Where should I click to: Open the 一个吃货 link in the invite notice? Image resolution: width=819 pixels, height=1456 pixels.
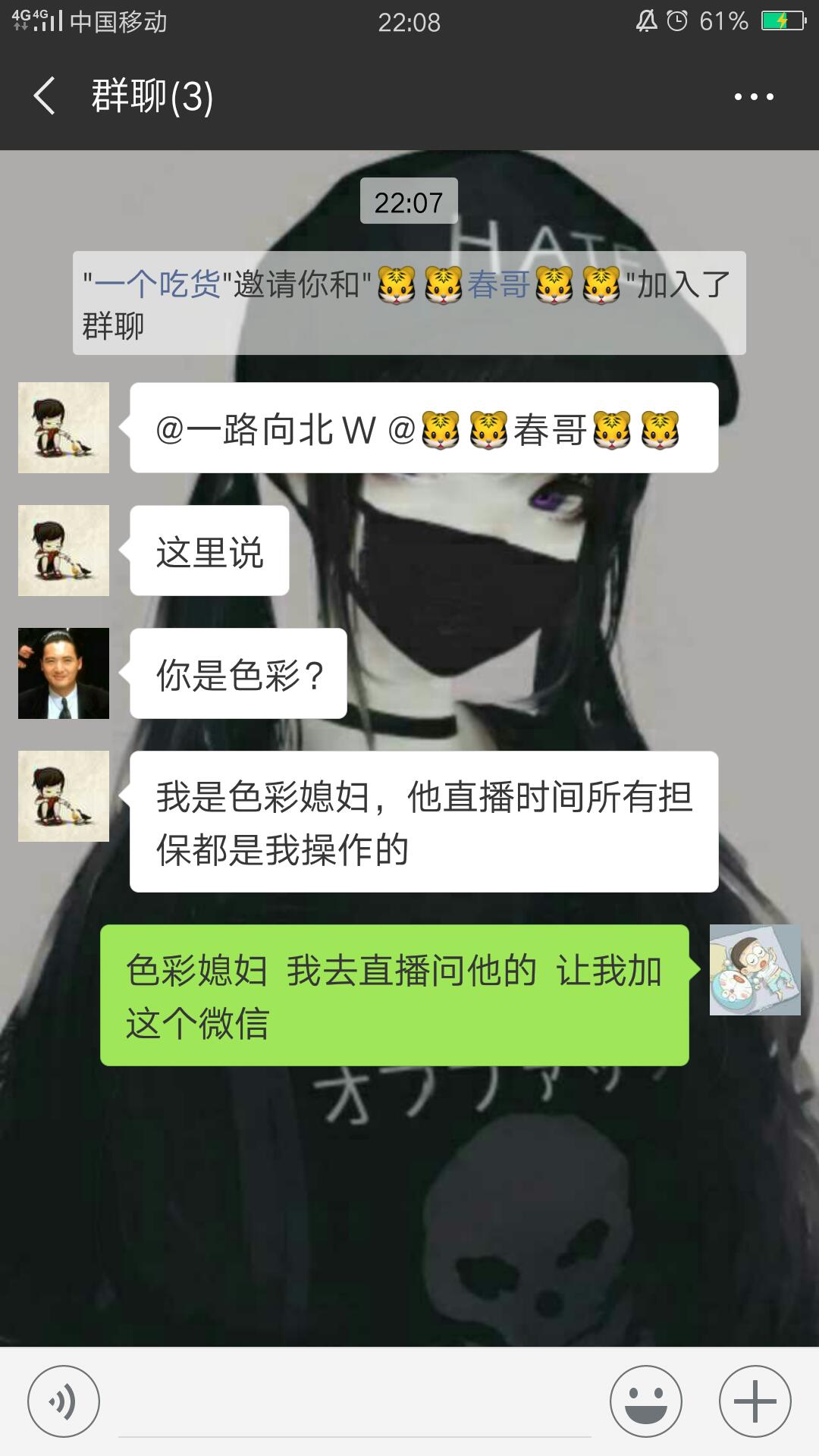click(x=157, y=285)
